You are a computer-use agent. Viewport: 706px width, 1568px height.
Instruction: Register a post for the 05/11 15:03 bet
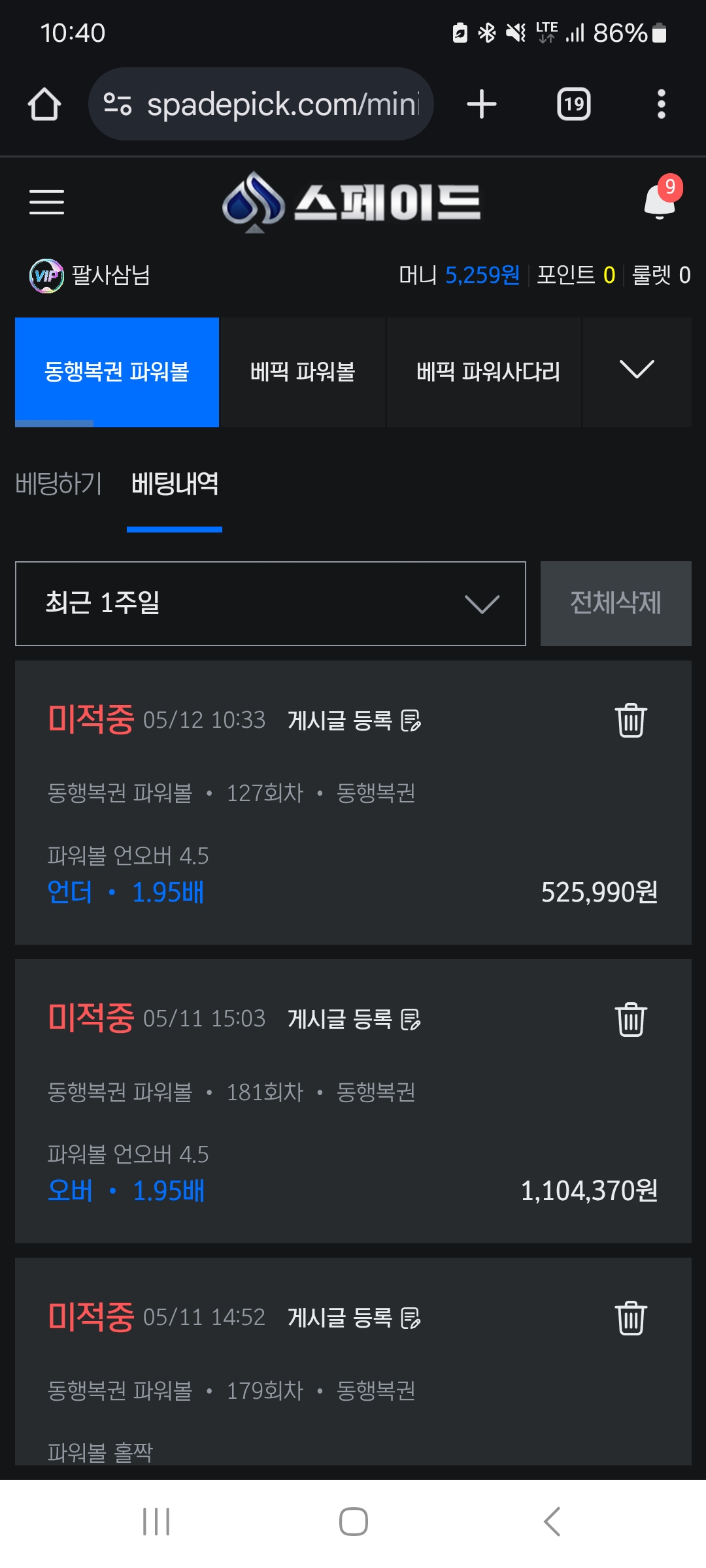click(354, 1019)
